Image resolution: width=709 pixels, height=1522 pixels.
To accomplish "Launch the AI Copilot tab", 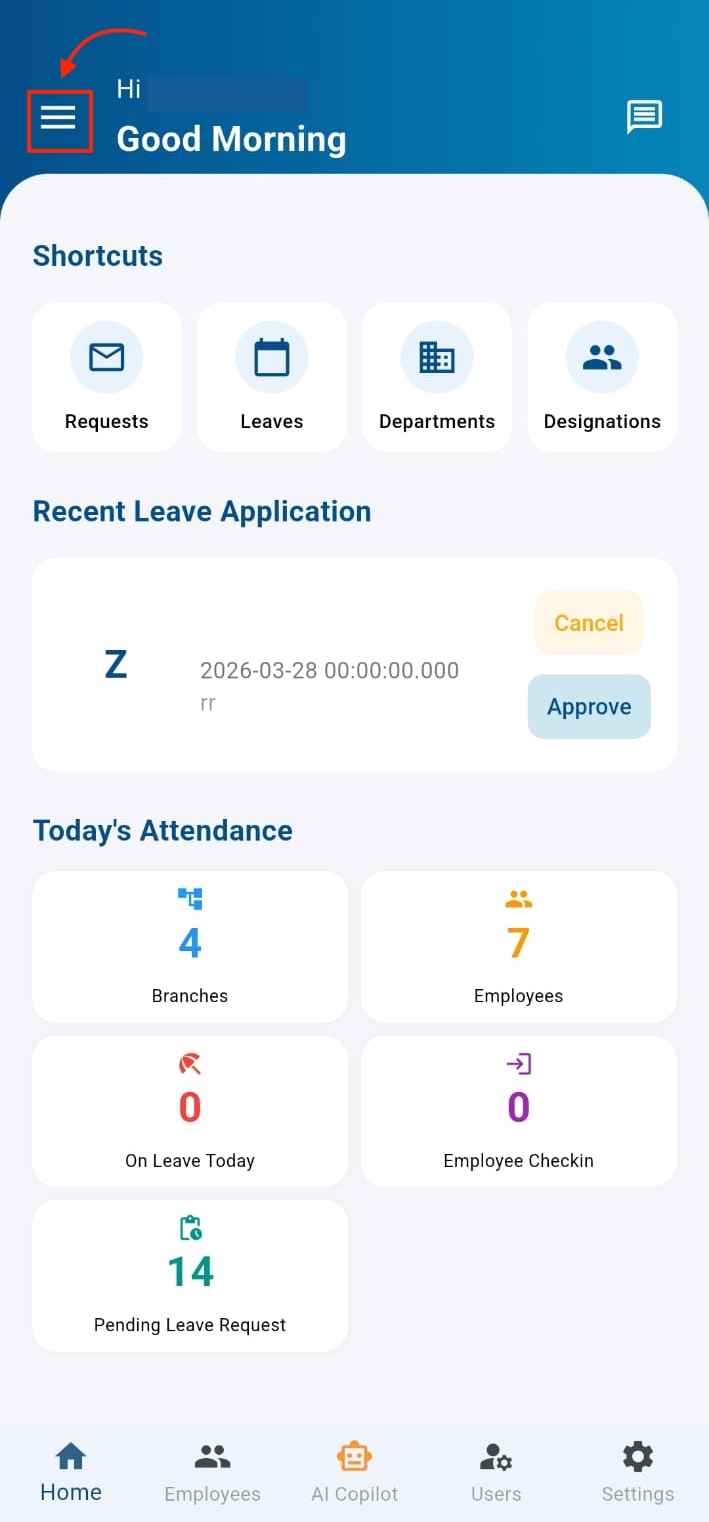I will (354, 1473).
